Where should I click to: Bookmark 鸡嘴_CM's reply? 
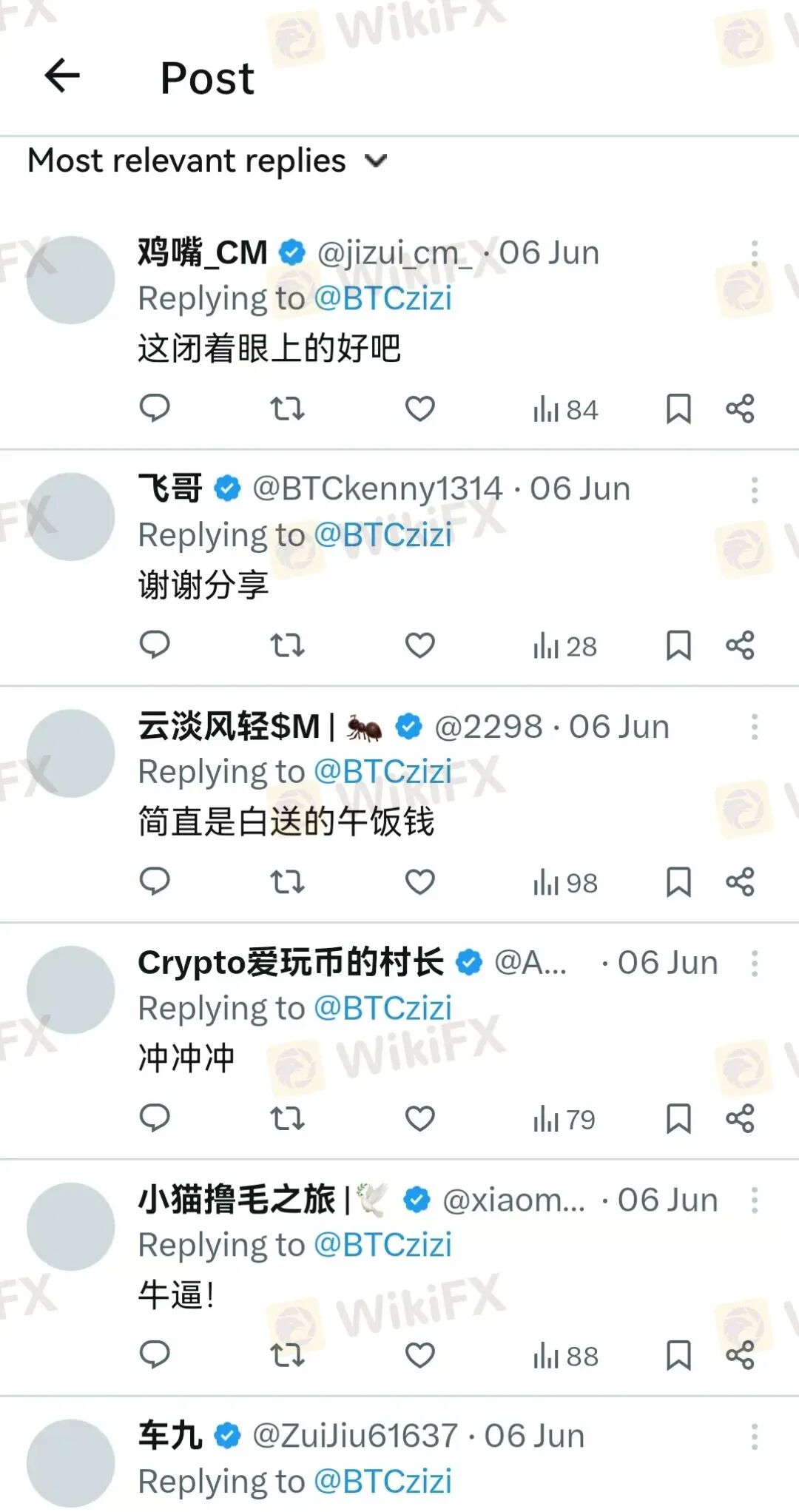[678, 409]
